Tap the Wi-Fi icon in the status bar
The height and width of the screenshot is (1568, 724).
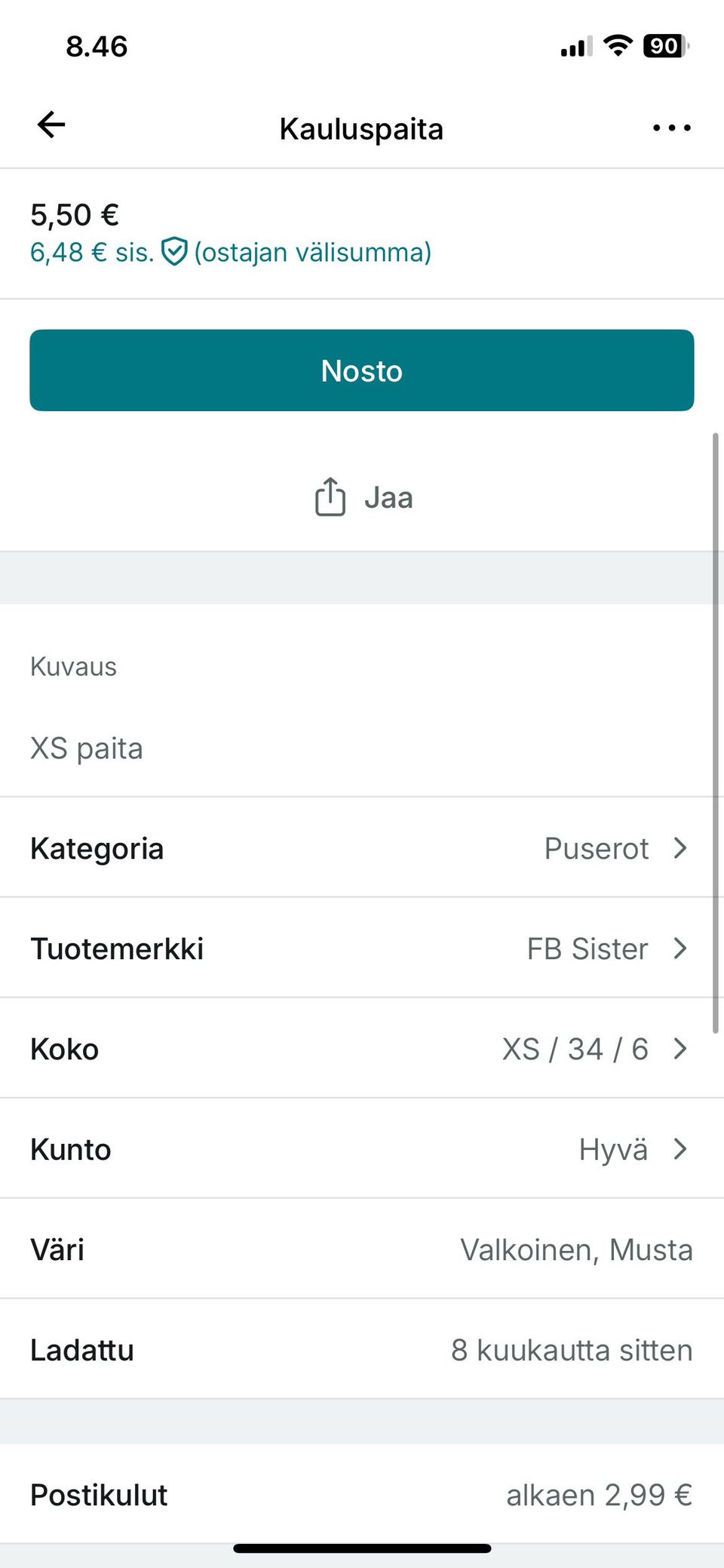click(x=617, y=45)
